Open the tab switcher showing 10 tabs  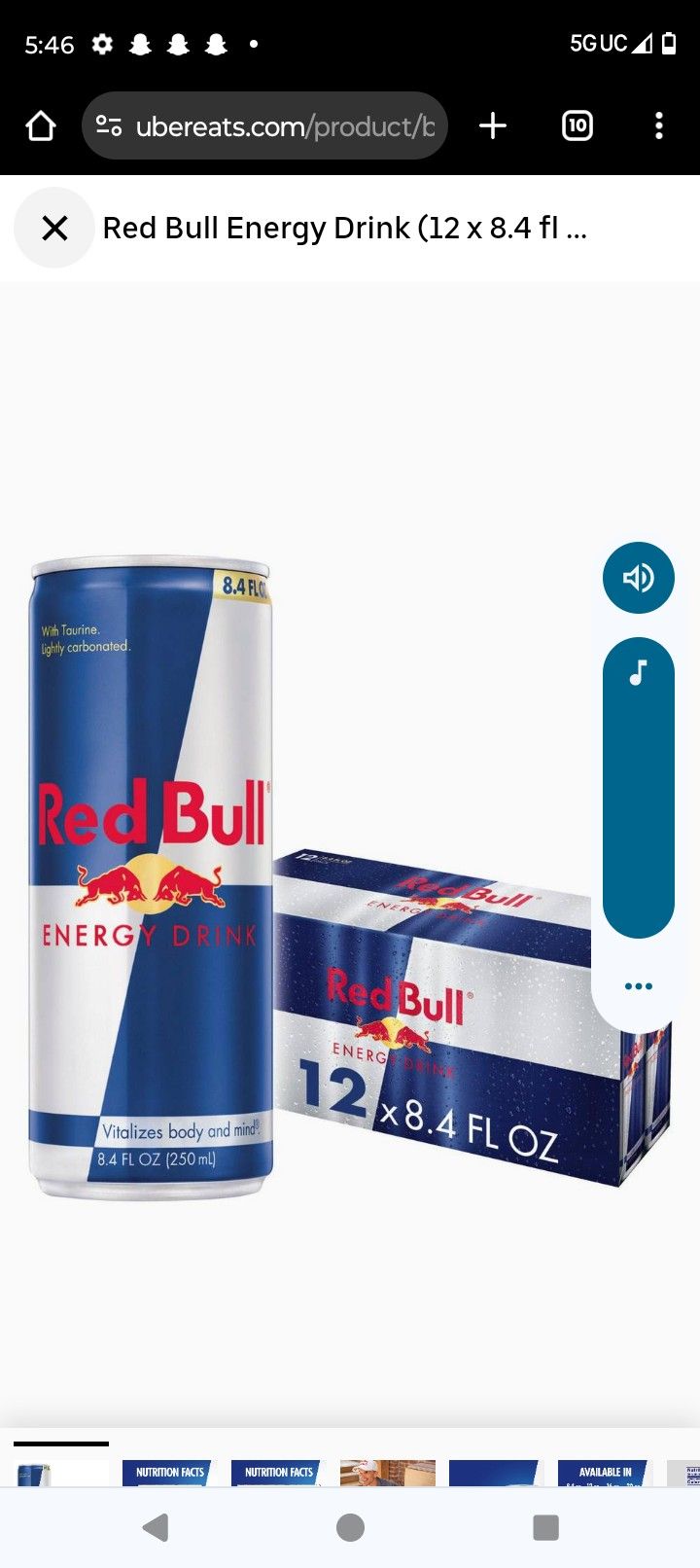pyautogui.click(x=576, y=125)
